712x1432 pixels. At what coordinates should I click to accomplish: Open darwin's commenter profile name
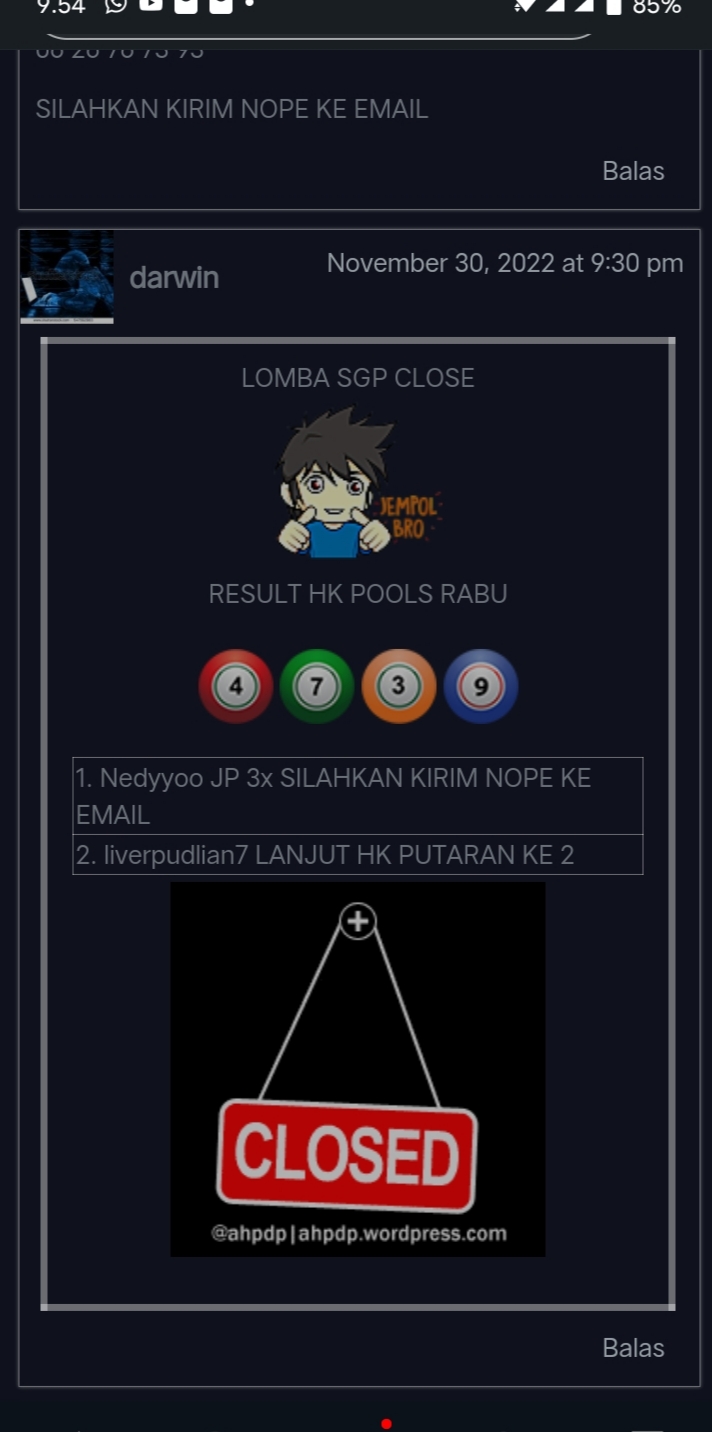tap(174, 278)
